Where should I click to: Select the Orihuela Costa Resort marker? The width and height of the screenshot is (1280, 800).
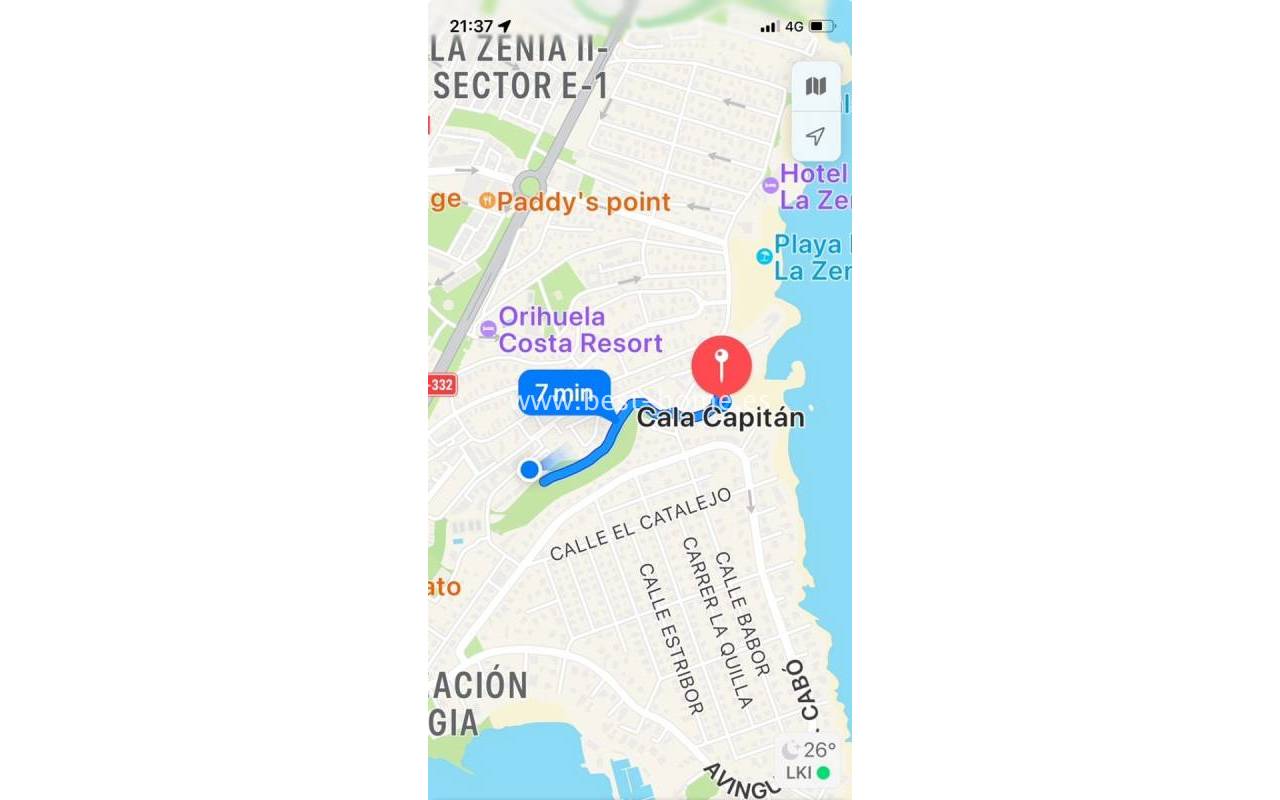pyautogui.click(x=488, y=329)
